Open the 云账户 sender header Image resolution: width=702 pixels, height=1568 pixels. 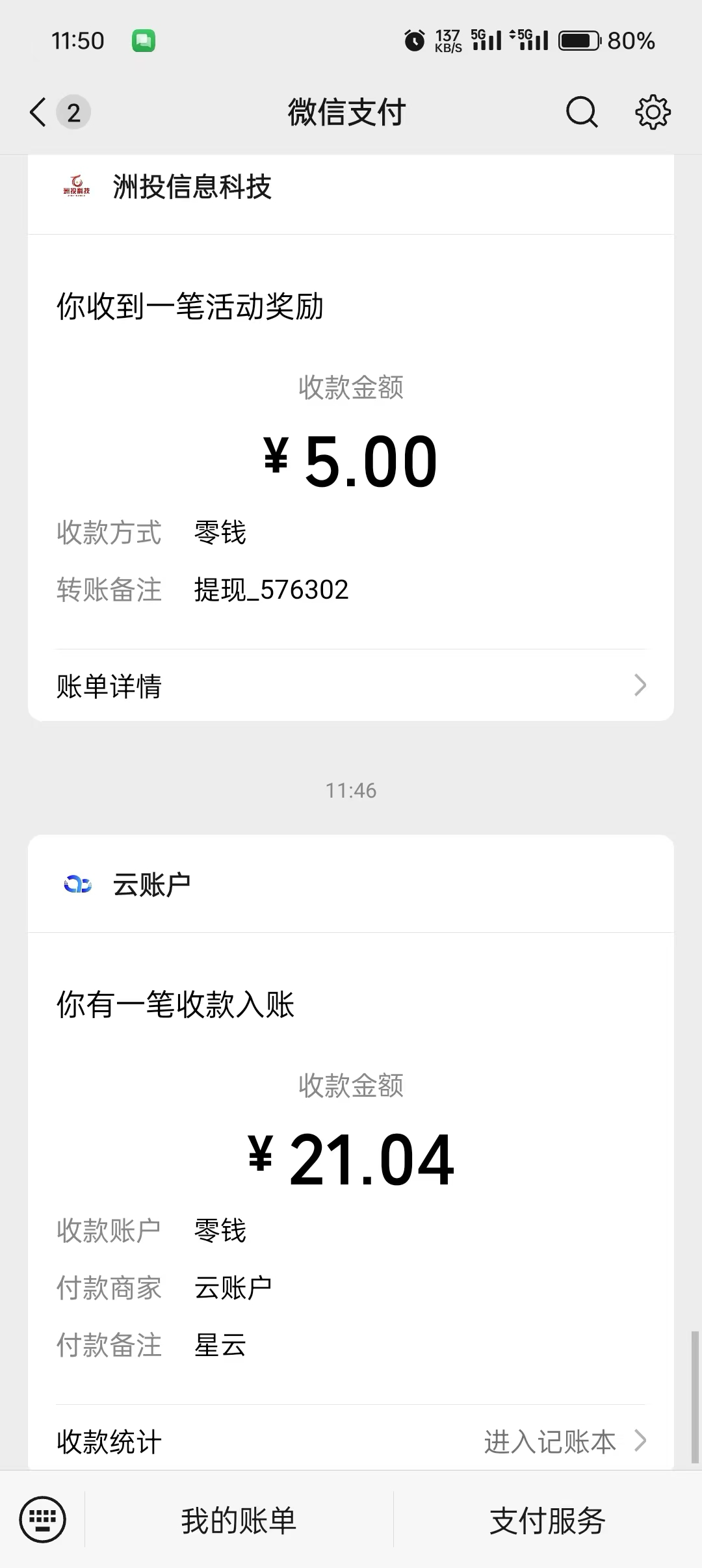click(151, 884)
